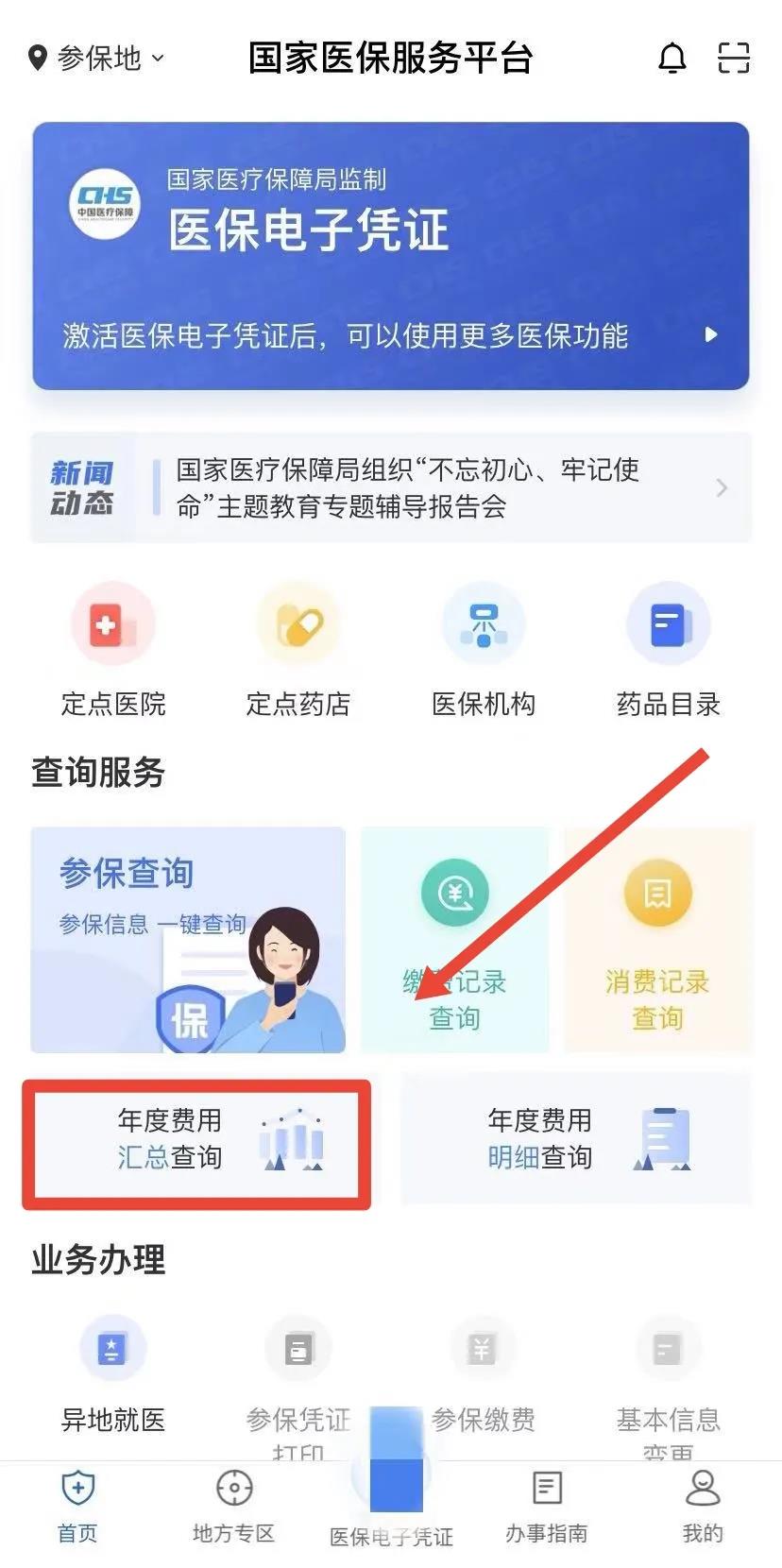Switch to the 我的 tab

pos(703,1507)
